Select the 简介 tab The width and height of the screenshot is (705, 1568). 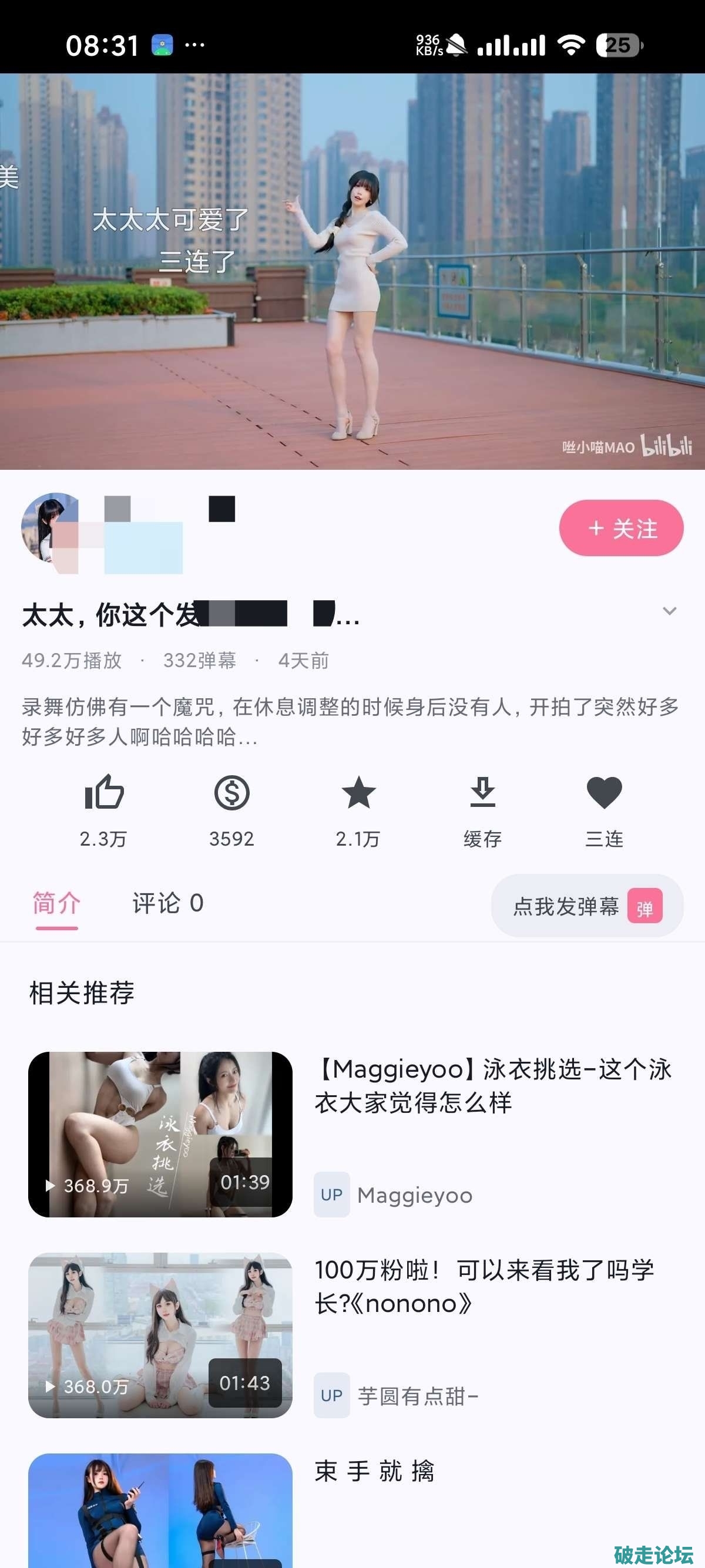[x=56, y=903]
